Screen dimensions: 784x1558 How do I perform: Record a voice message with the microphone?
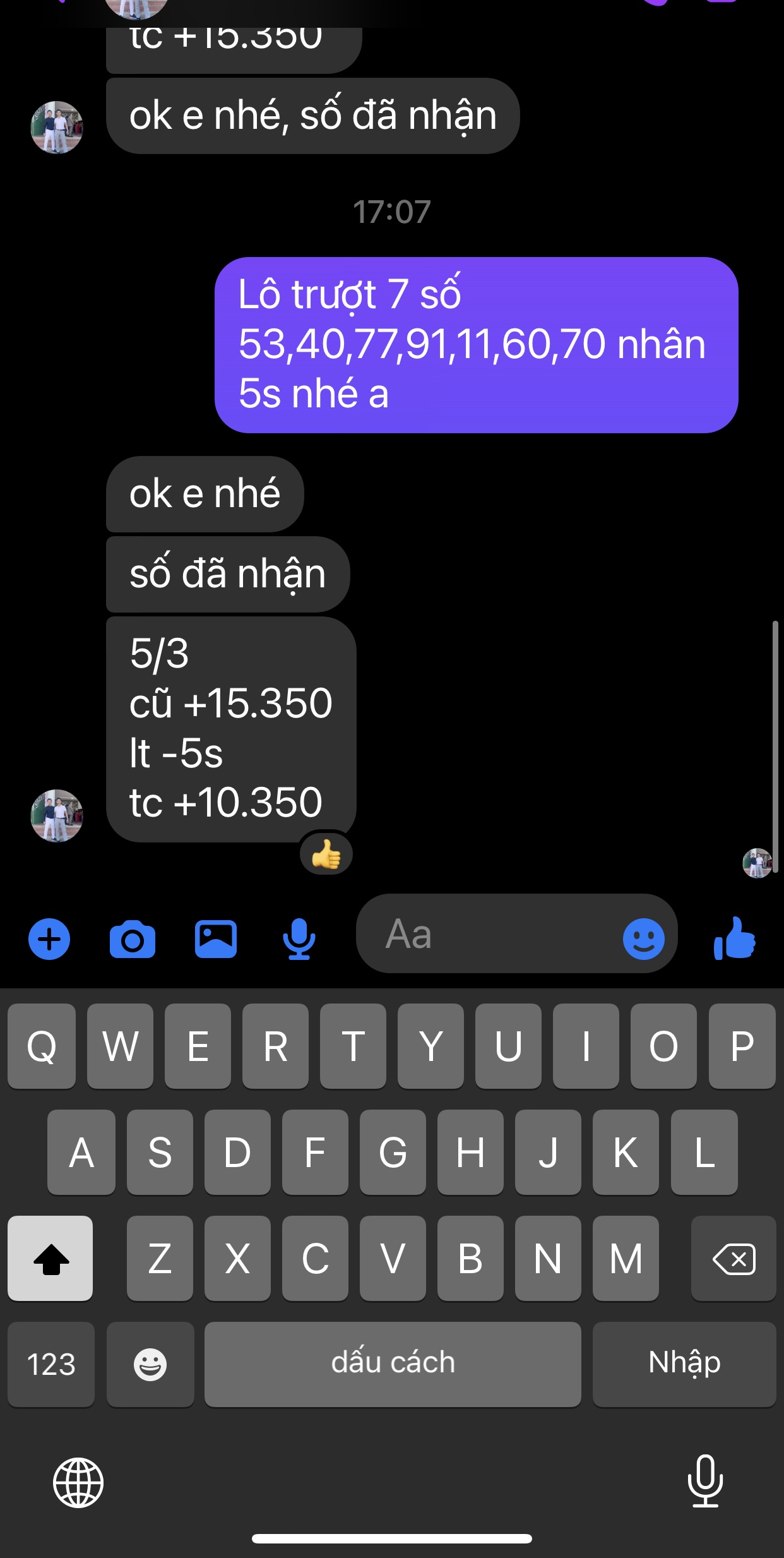coord(299,939)
